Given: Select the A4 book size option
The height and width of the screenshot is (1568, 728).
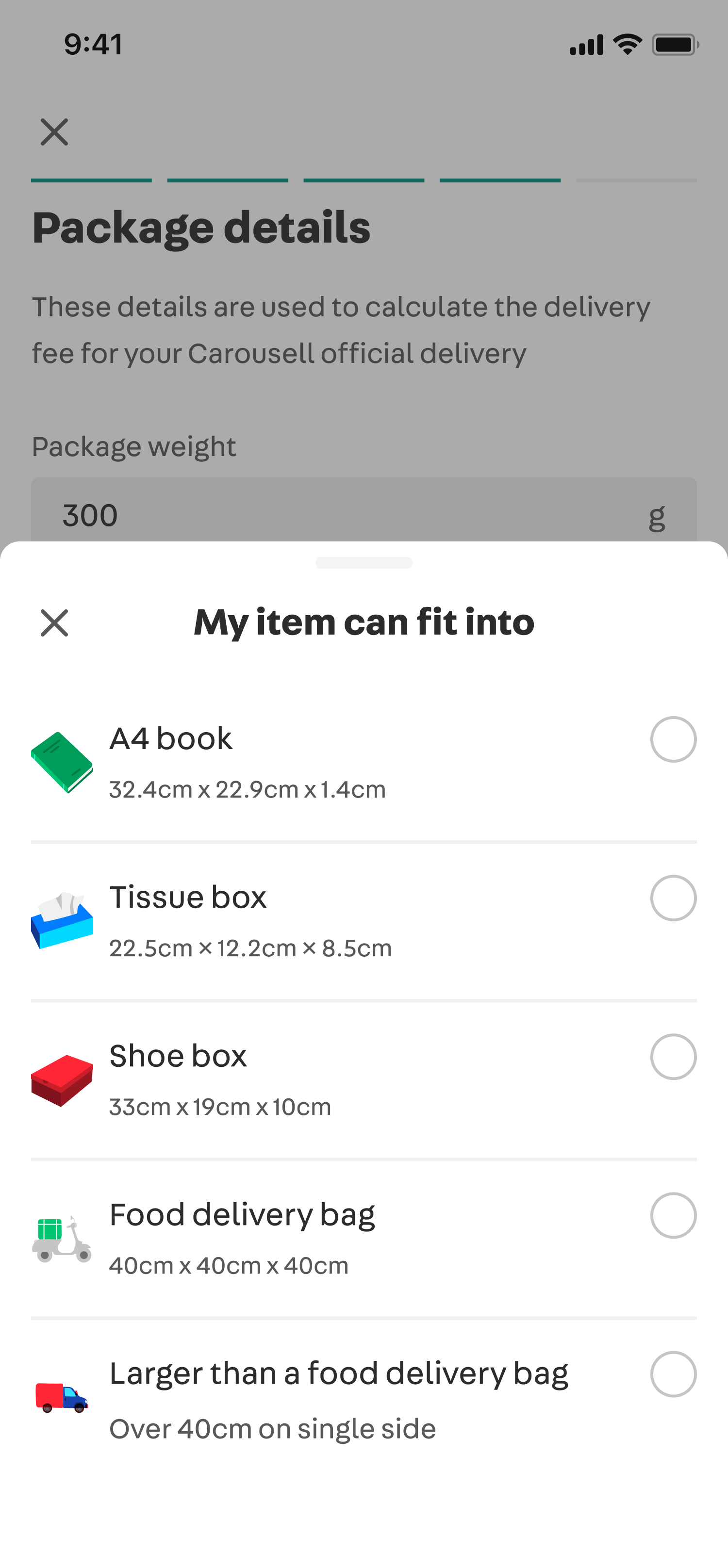Looking at the screenshot, I should click(673, 739).
